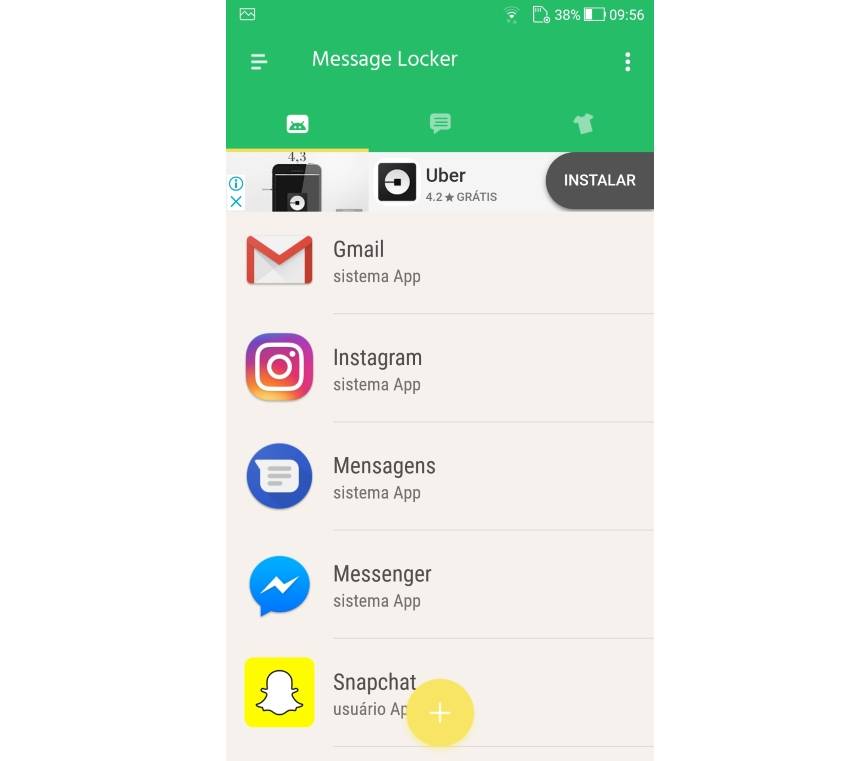Switch to the apps tab
The height and width of the screenshot is (761, 860).
pyautogui.click(x=297, y=124)
